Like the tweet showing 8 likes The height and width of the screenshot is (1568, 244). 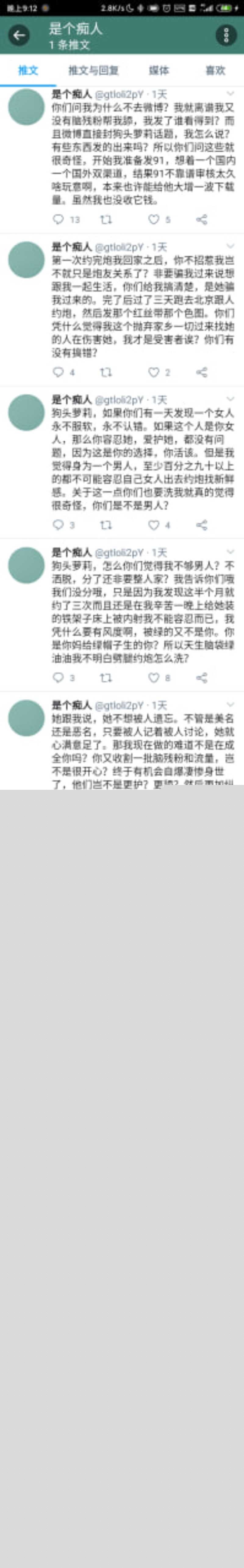point(154,677)
